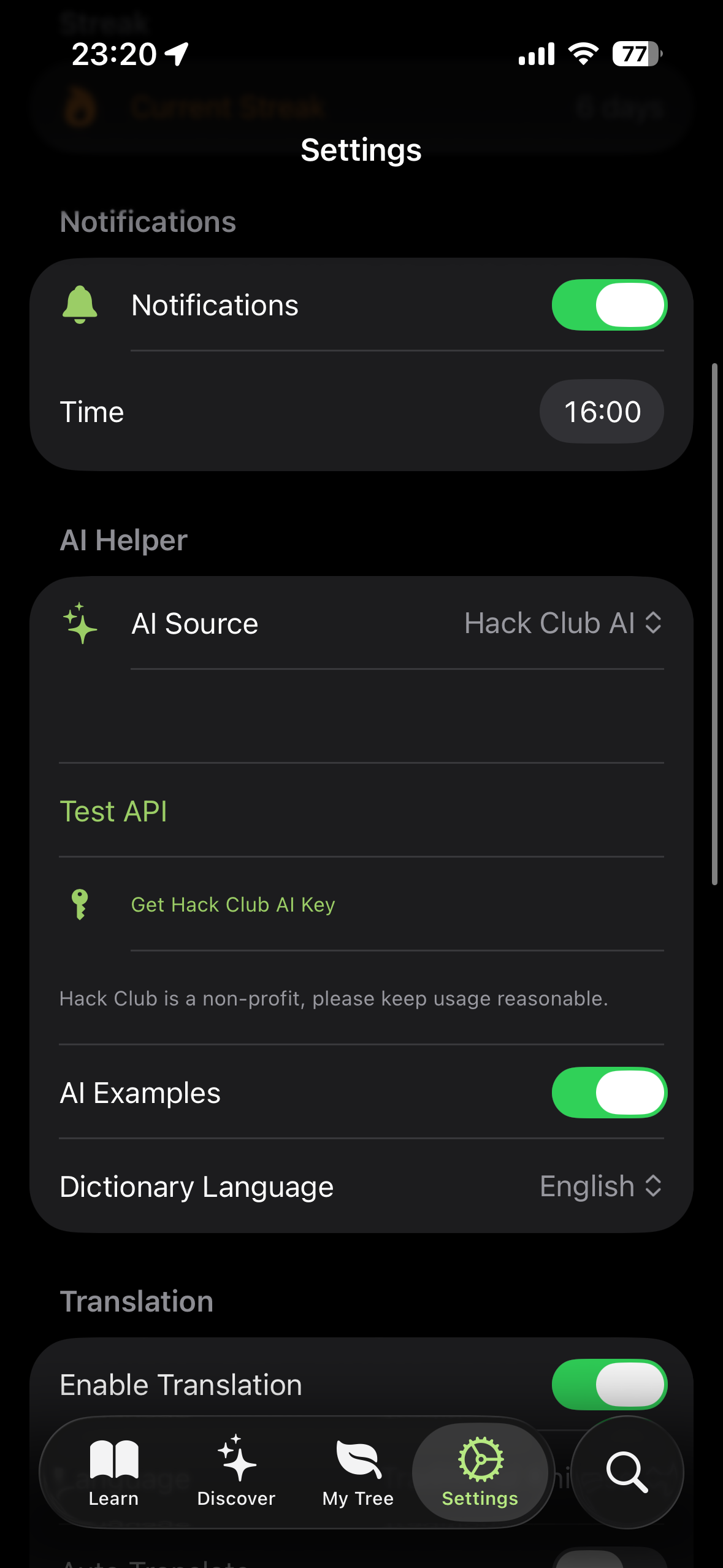
Task: Change Dictionary Language from English
Action: [600, 1186]
